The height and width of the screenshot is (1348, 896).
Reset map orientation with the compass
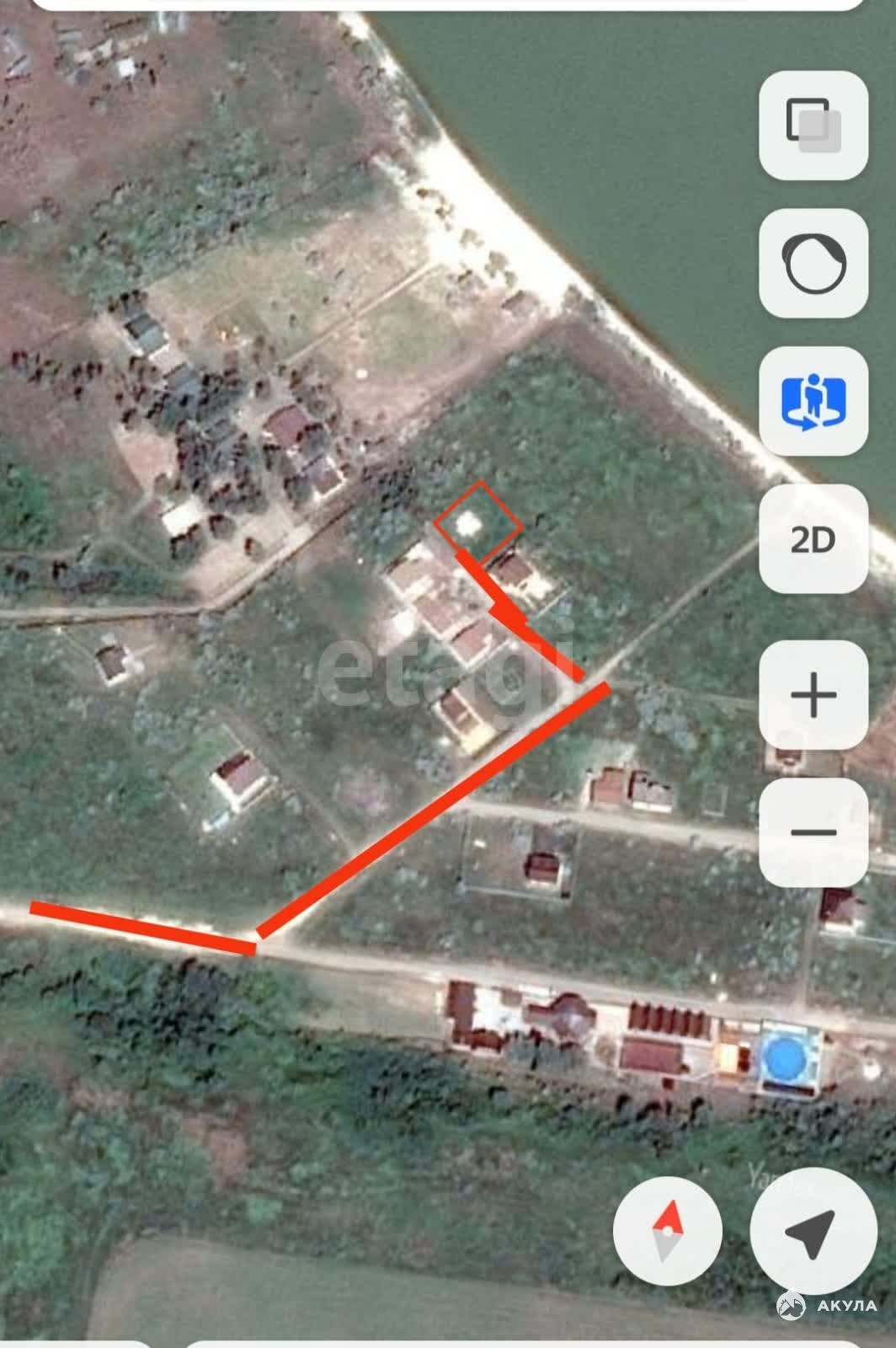click(x=668, y=1230)
